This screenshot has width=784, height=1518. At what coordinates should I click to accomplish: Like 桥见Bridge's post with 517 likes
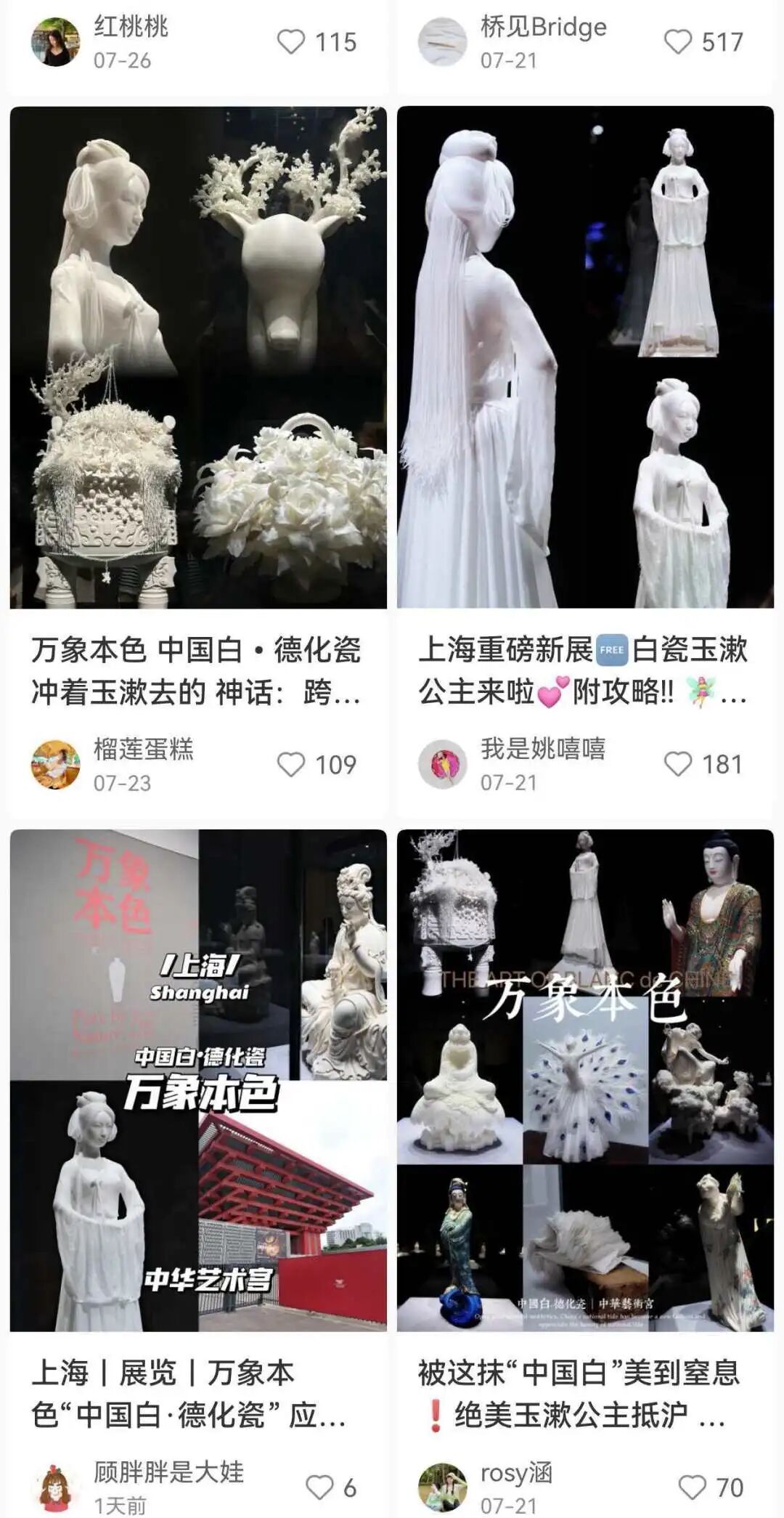click(x=678, y=42)
